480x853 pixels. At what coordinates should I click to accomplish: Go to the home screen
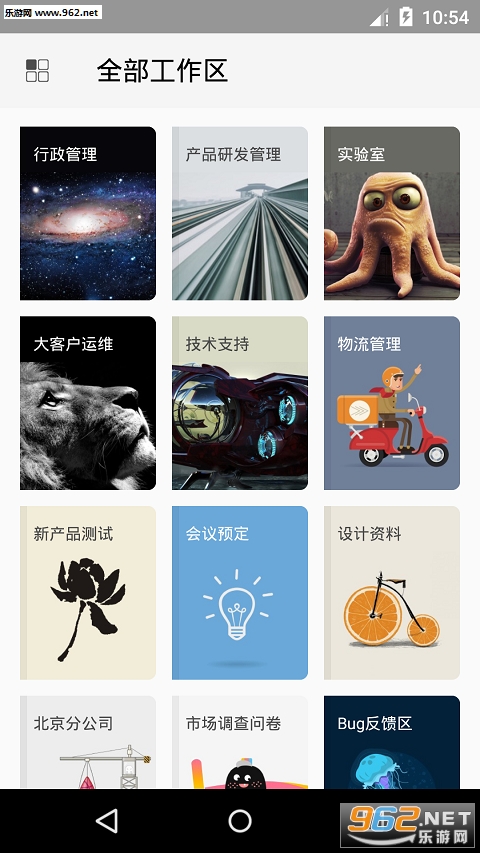[x=240, y=821]
